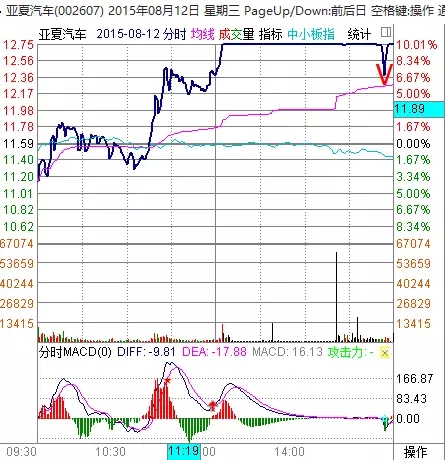Open the 操作 menu at the bottom
Screen dimensions: 445x460
(x=416, y=452)
